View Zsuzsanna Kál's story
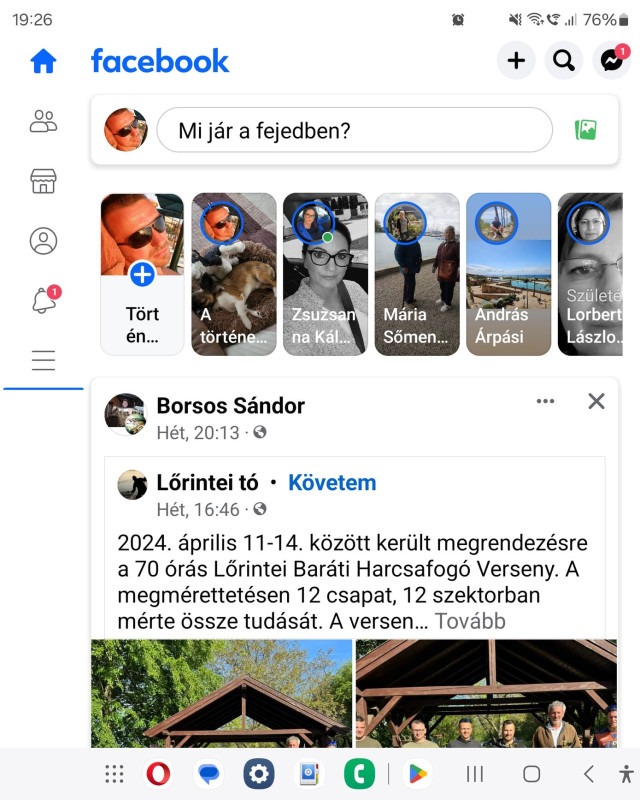The height and width of the screenshot is (800, 640). coord(325,273)
